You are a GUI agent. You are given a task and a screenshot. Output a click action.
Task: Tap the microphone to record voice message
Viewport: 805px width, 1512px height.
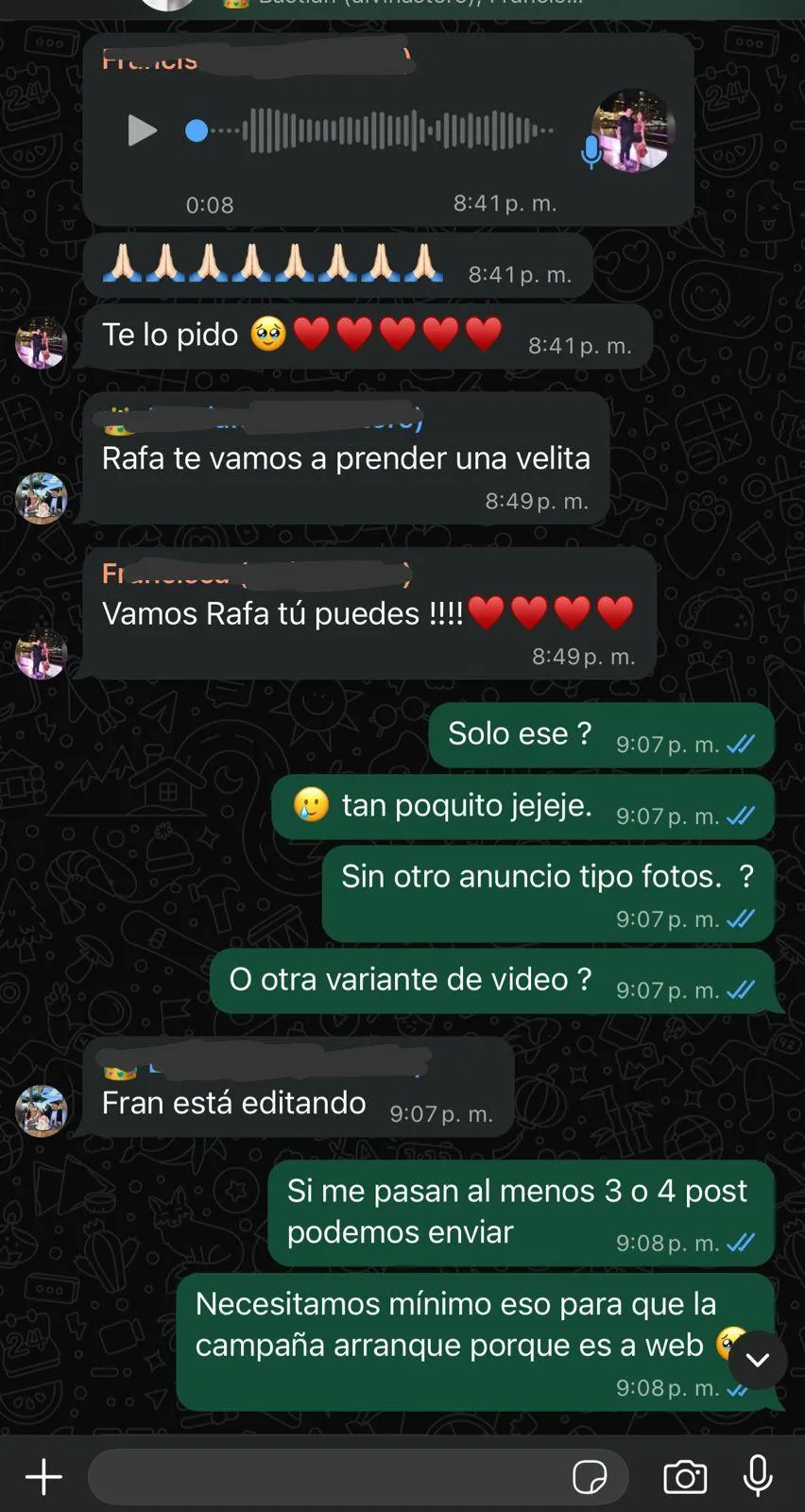758,1476
